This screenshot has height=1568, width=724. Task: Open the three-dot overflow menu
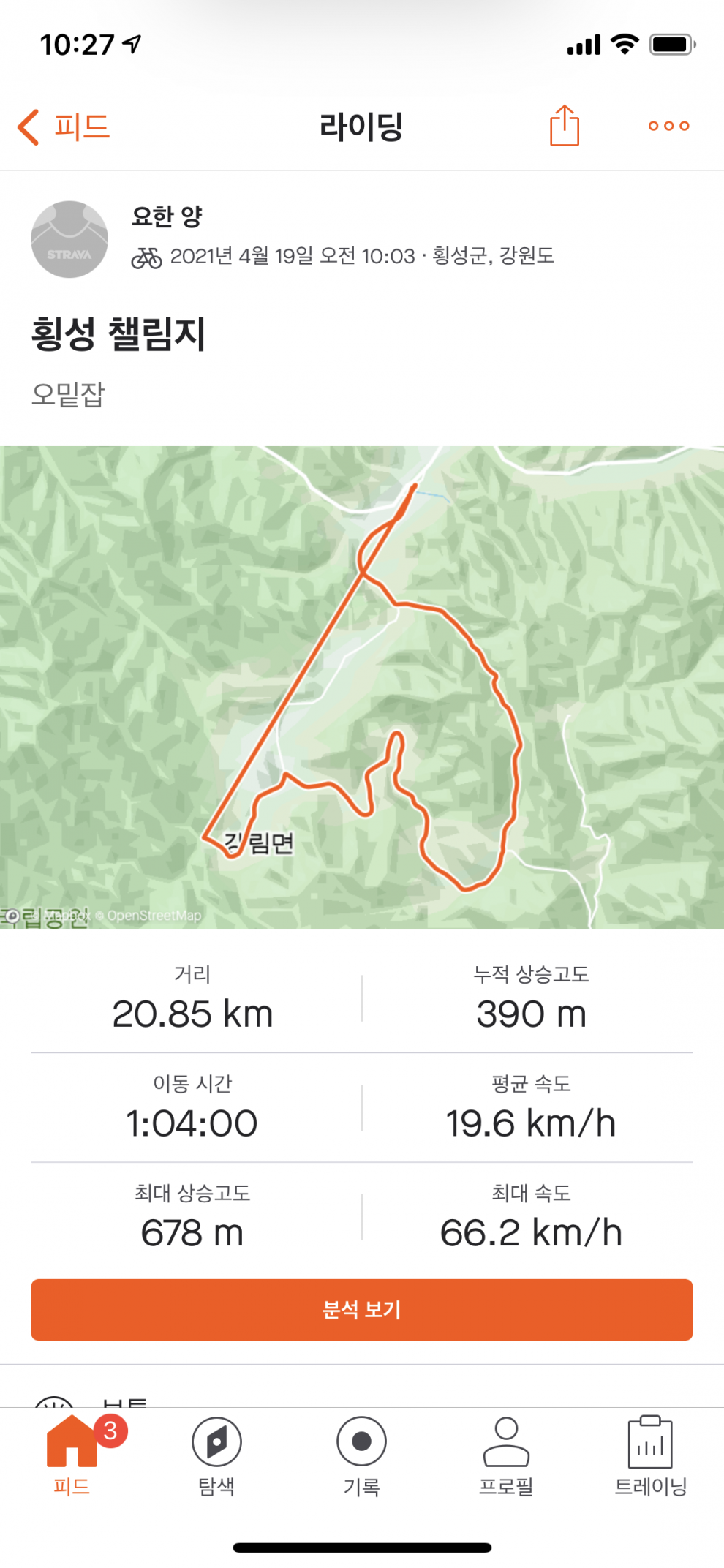[668, 126]
